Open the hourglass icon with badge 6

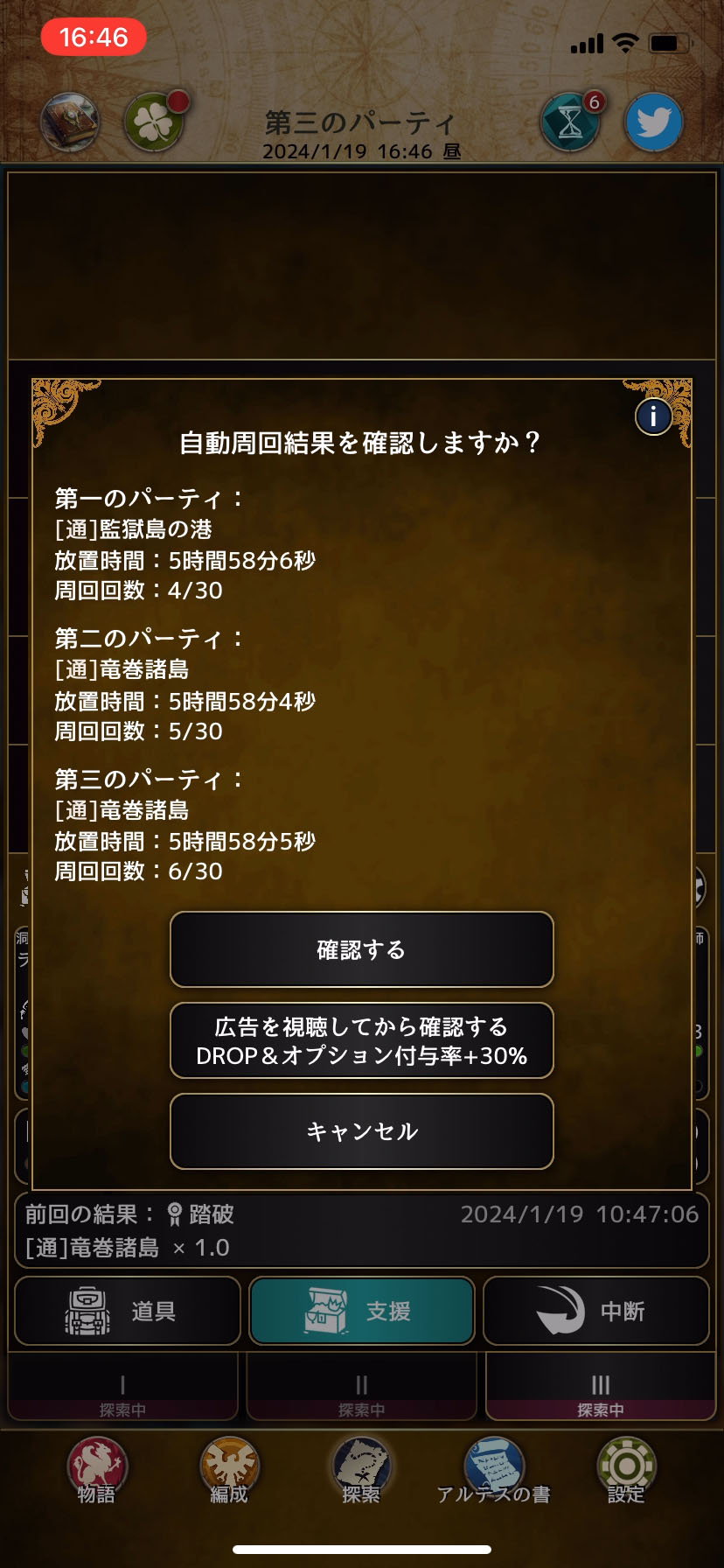tap(570, 122)
